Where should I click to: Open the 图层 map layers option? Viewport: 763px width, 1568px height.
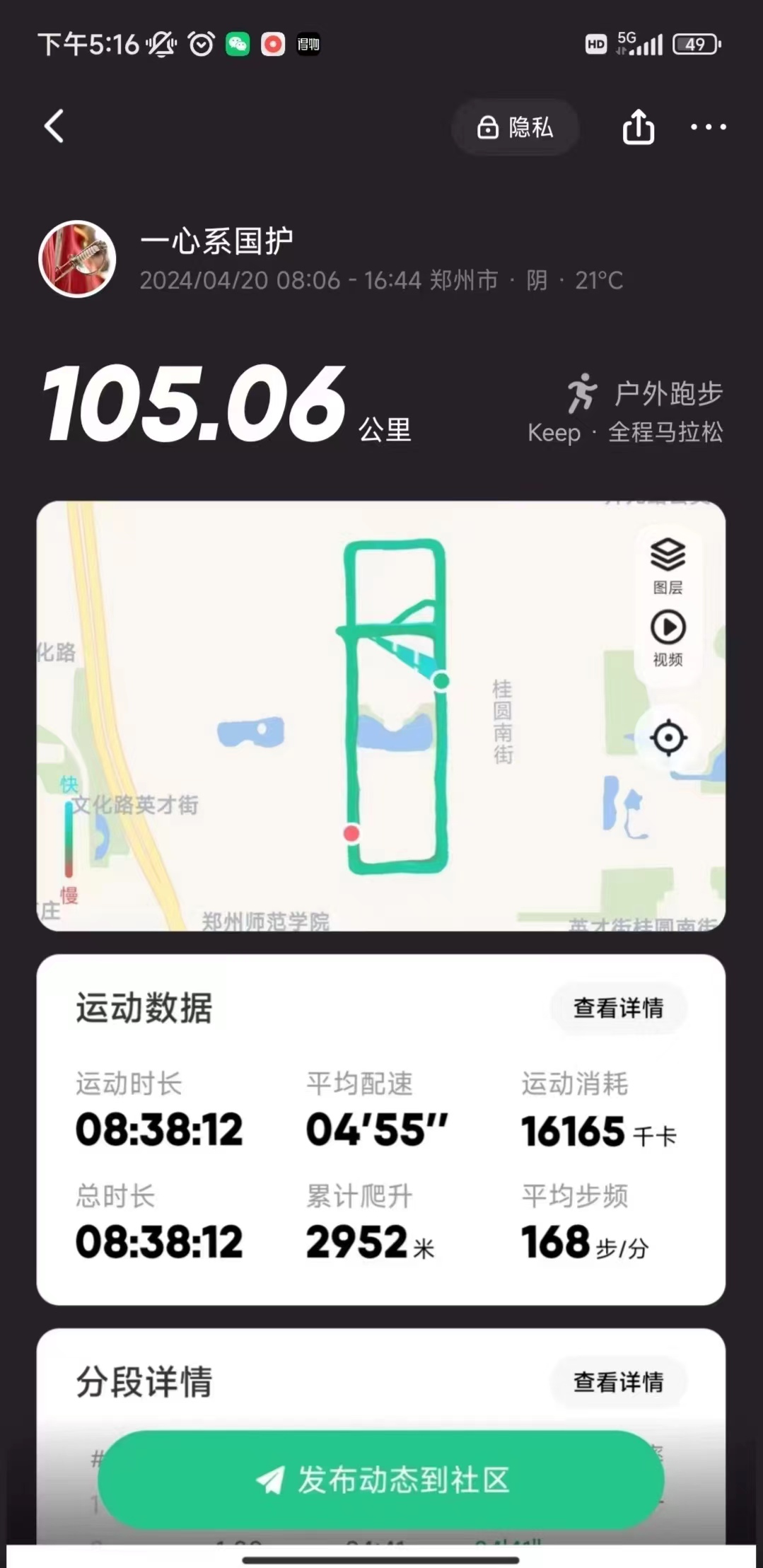668,564
